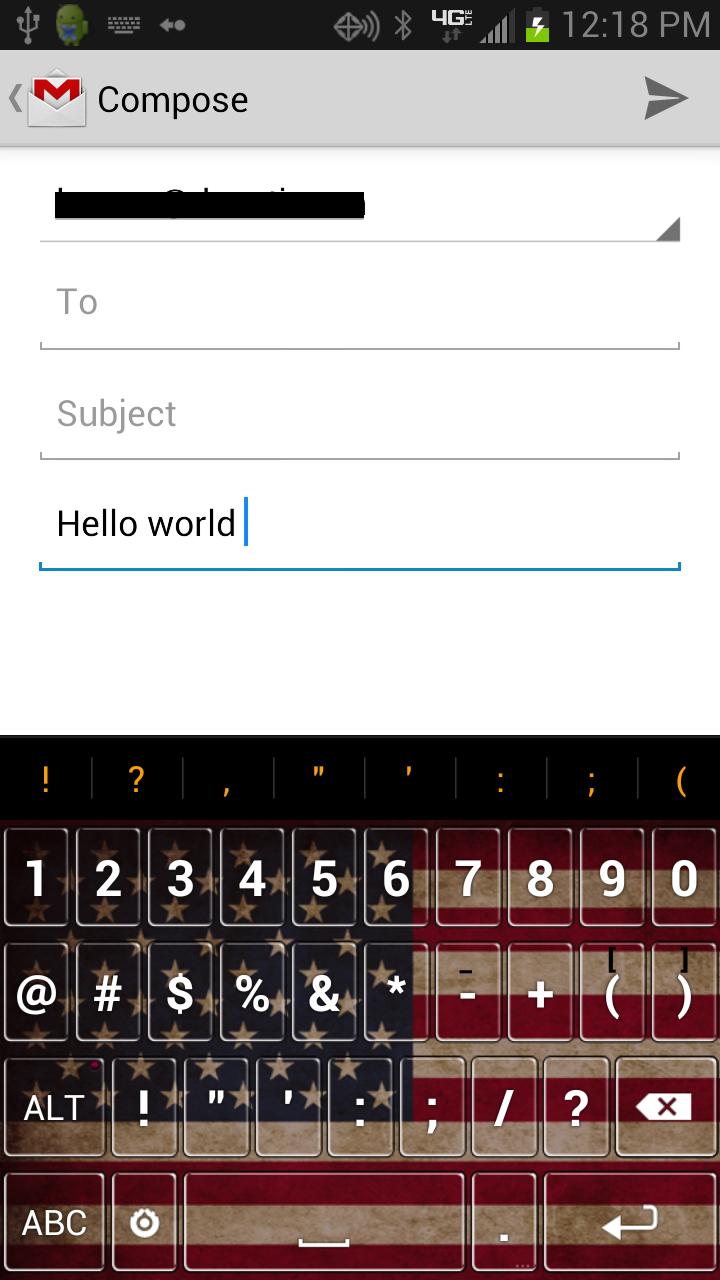Tap the space bar
The width and height of the screenshot is (720, 1280).
pos(324,1222)
